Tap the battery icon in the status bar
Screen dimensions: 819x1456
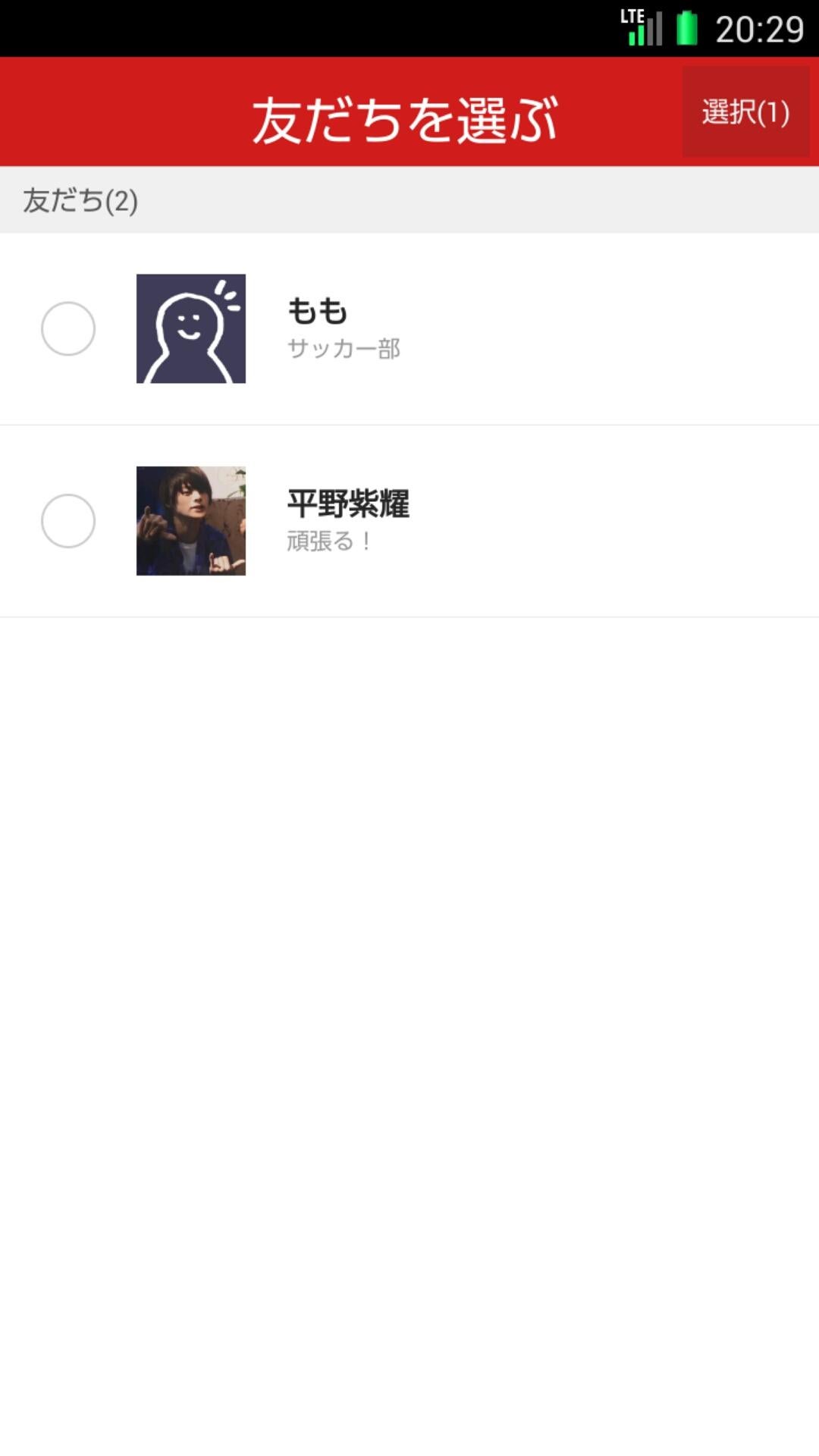(x=685, y=27)
